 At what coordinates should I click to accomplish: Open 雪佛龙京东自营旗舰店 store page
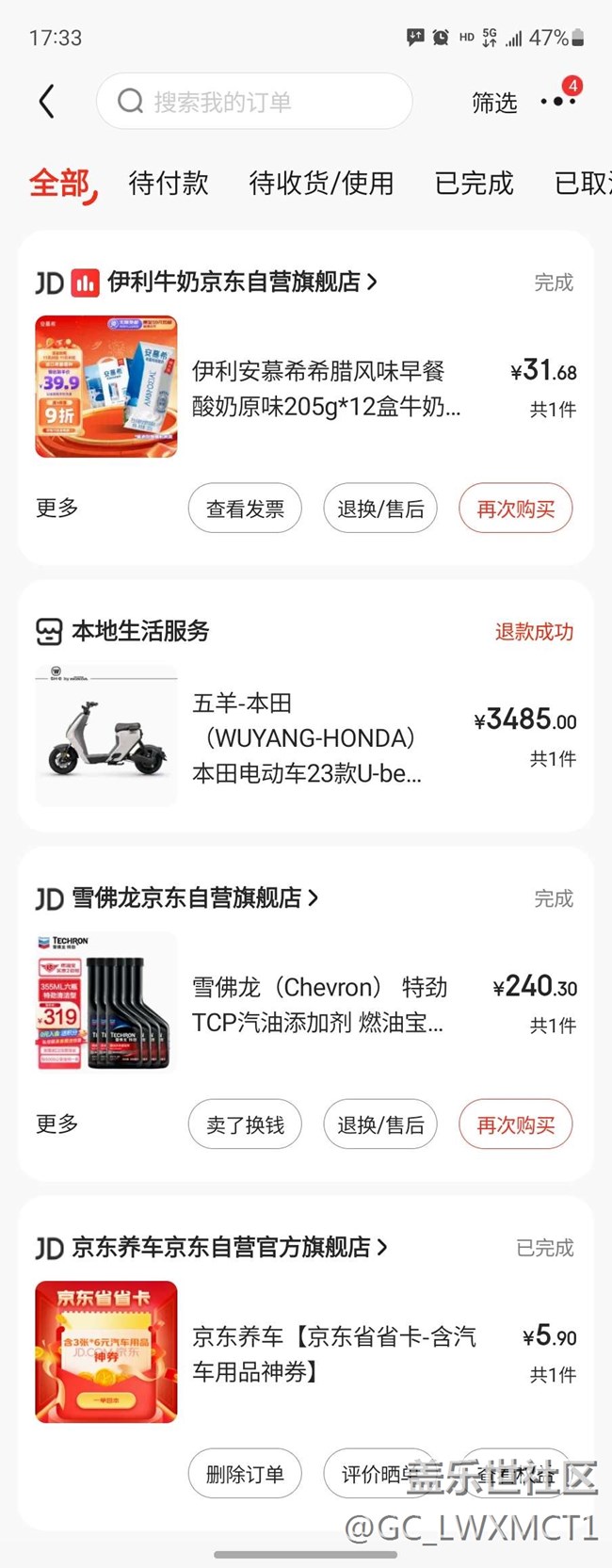(194, 898)
